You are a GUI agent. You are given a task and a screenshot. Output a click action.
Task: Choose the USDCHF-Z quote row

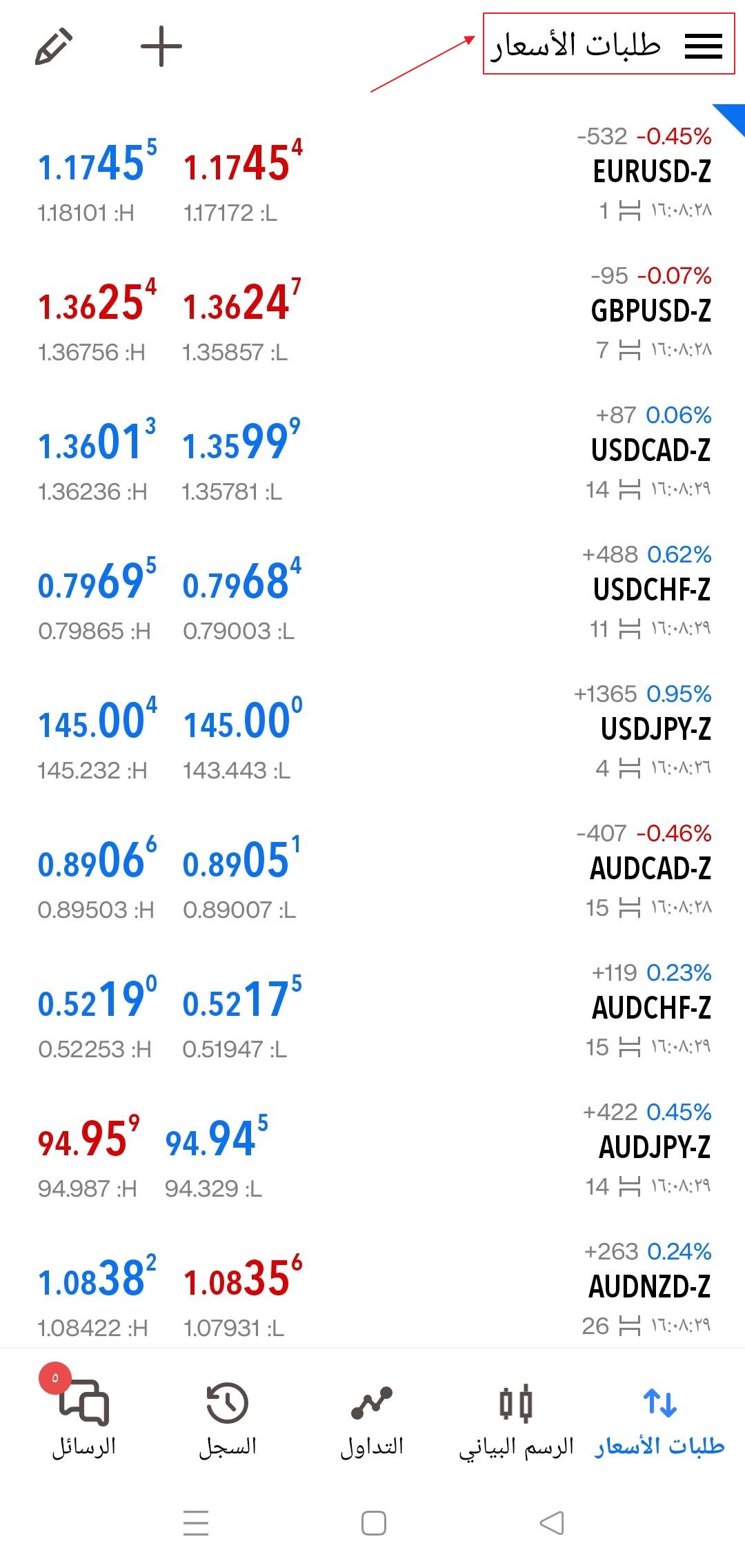pyautogui.click(x=372, y=592)
